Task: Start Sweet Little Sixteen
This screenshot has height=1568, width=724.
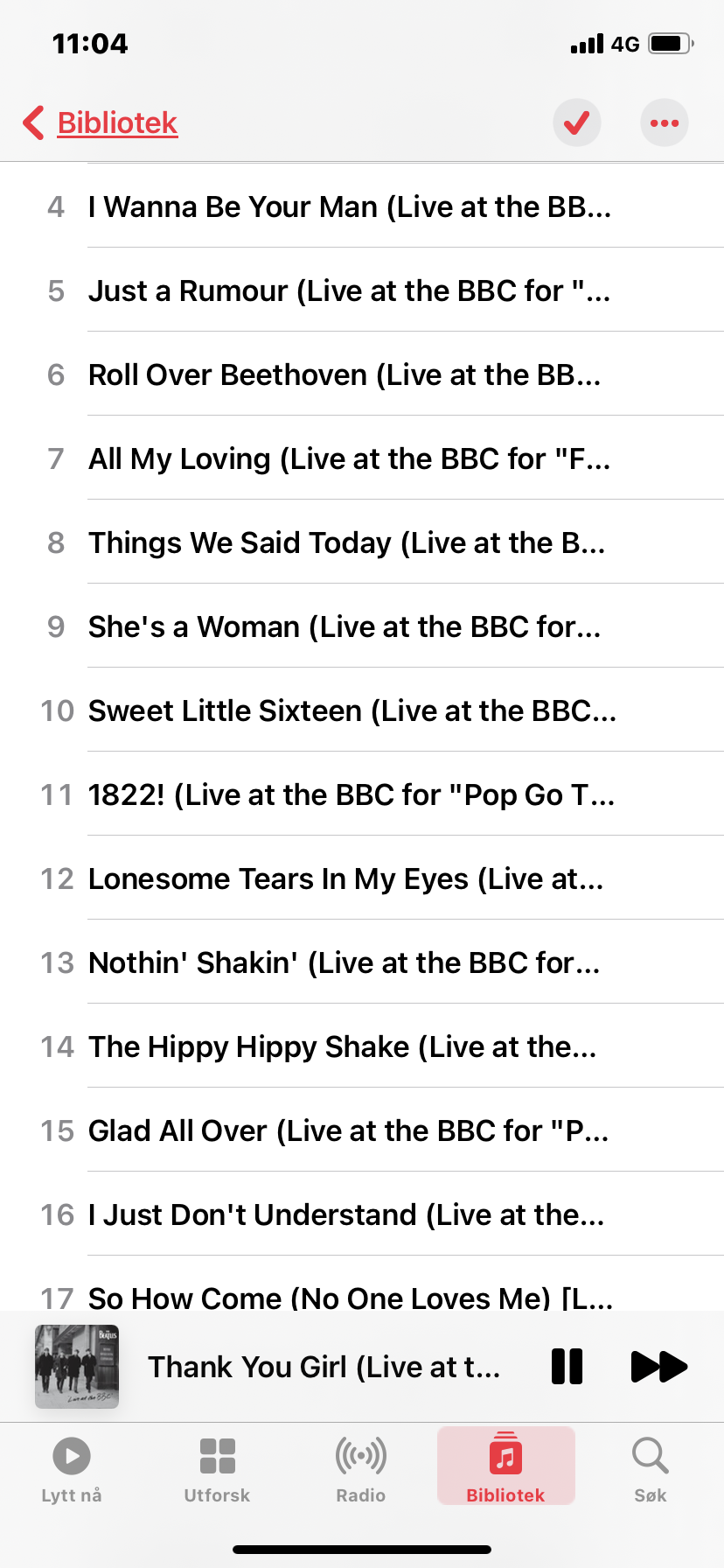Action: pos(362,710)
